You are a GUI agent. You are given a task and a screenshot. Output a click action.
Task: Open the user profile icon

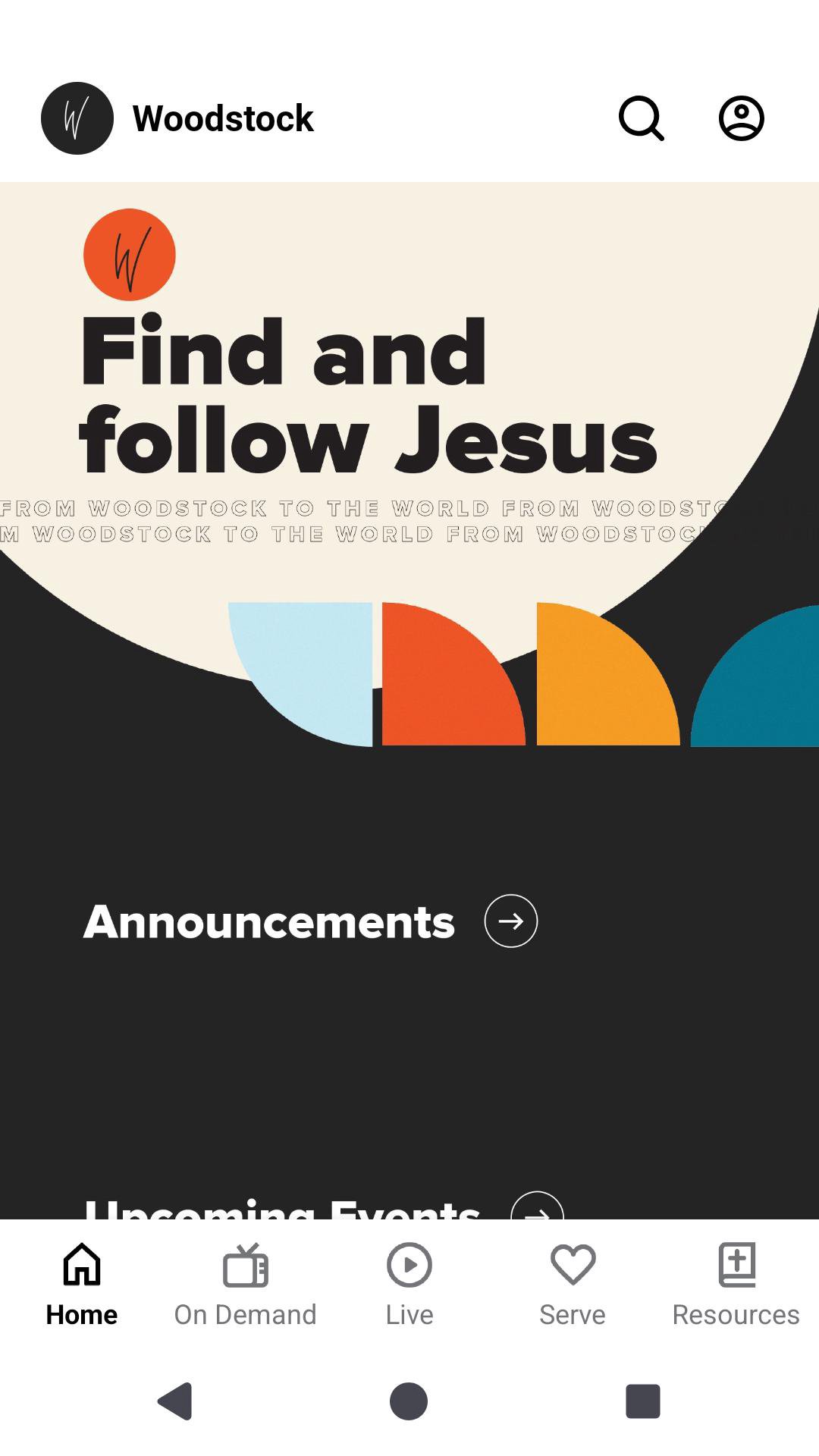click(x=741, y=118)
